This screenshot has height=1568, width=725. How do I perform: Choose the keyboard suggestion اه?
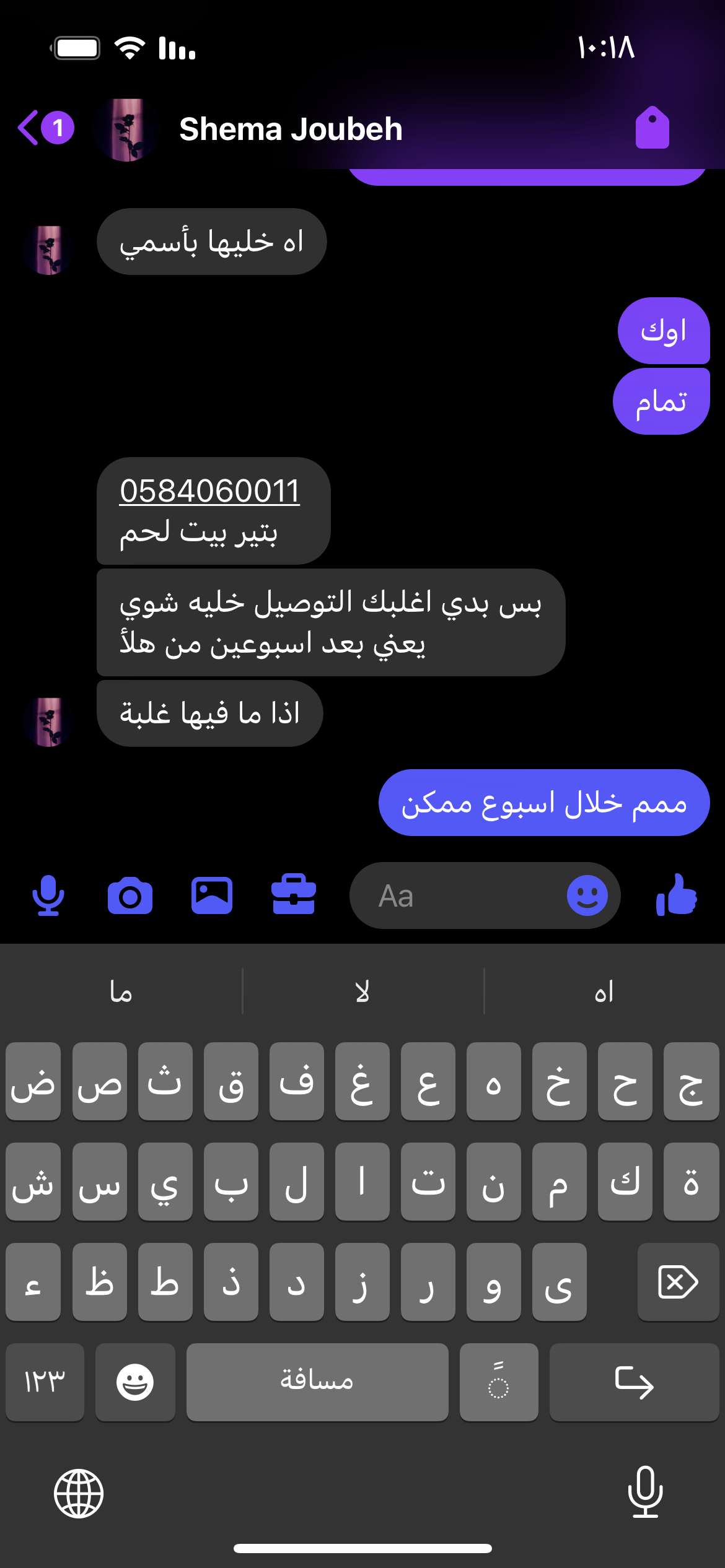tap(604, 992)
